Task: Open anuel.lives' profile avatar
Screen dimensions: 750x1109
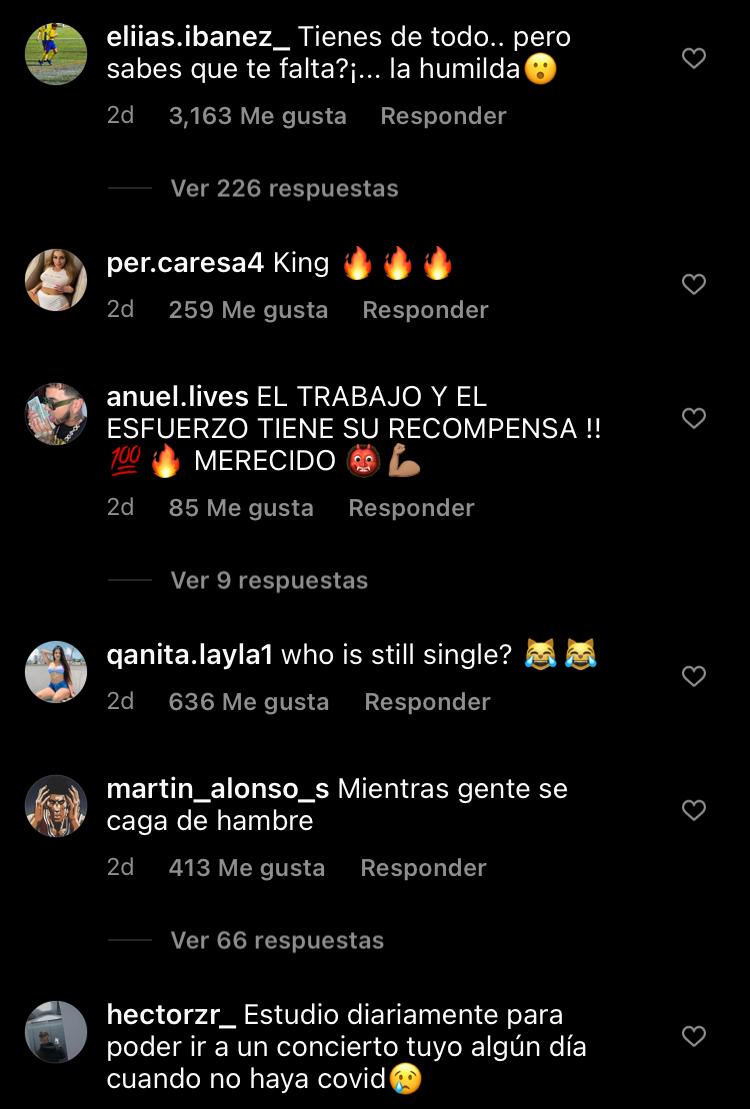Action: [56, 413]
